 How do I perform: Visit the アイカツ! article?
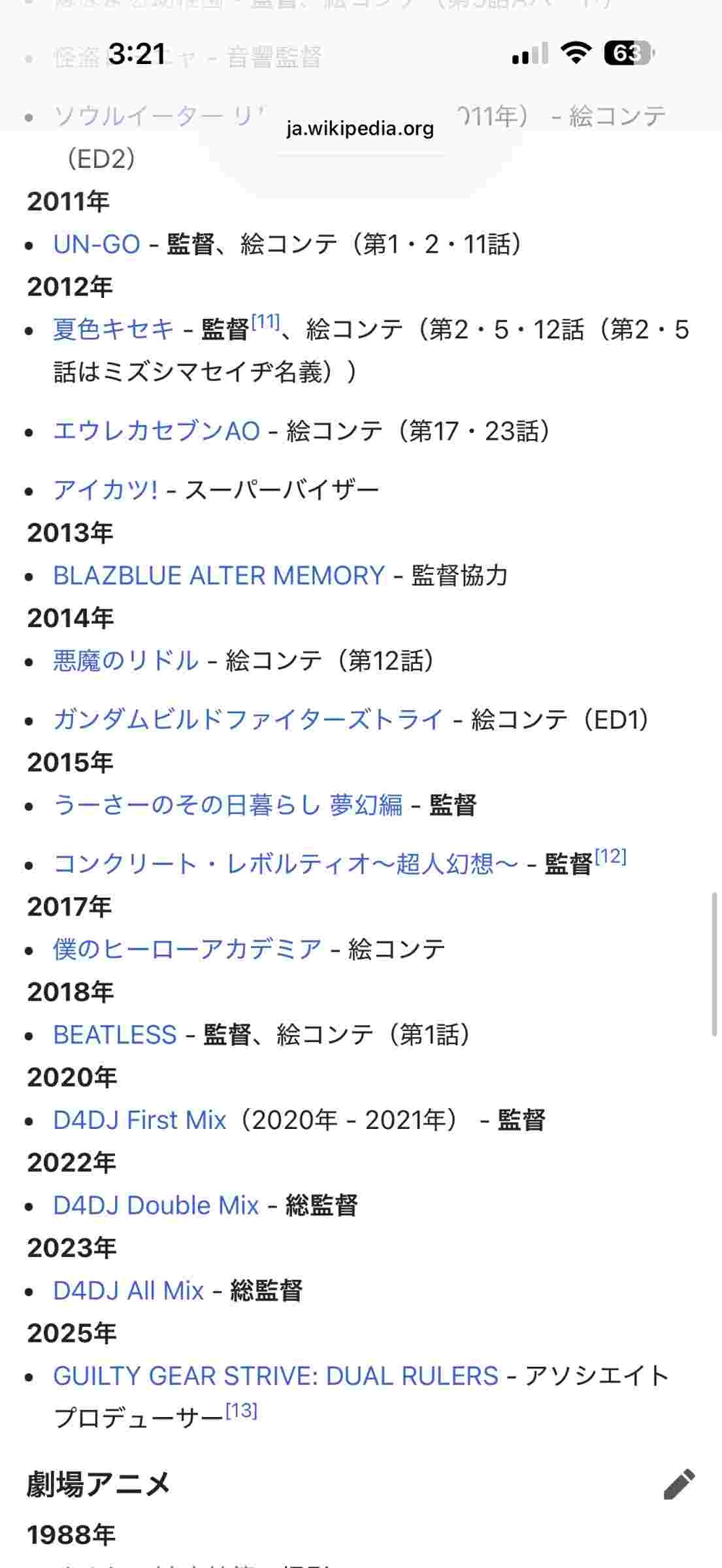(105, 490)
